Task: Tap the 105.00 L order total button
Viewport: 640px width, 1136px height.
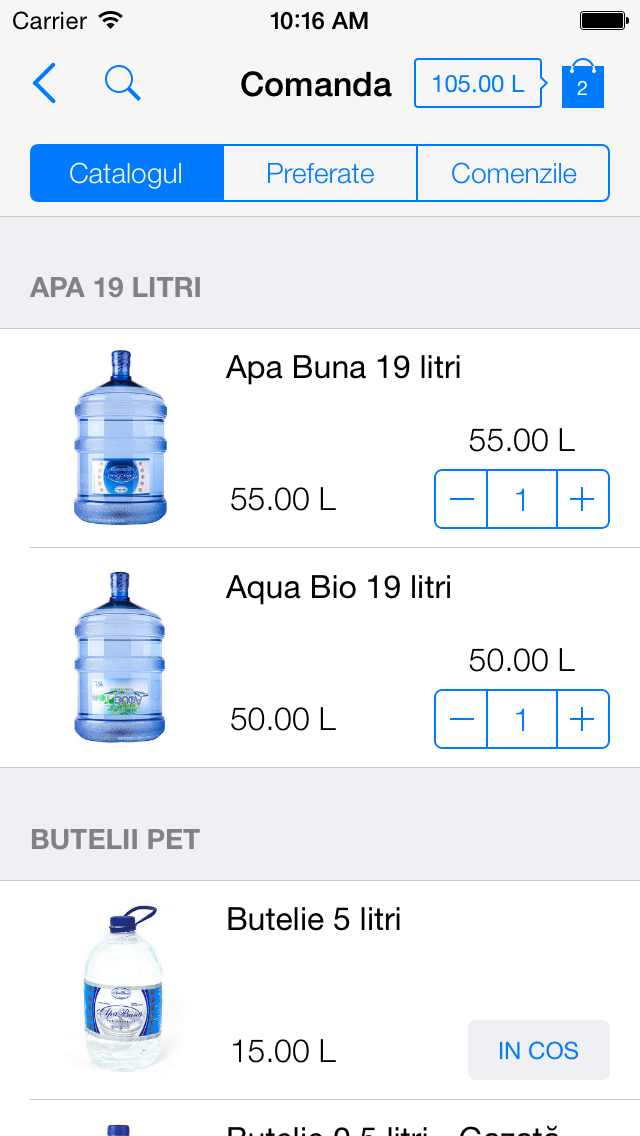Action: [479, 83]
